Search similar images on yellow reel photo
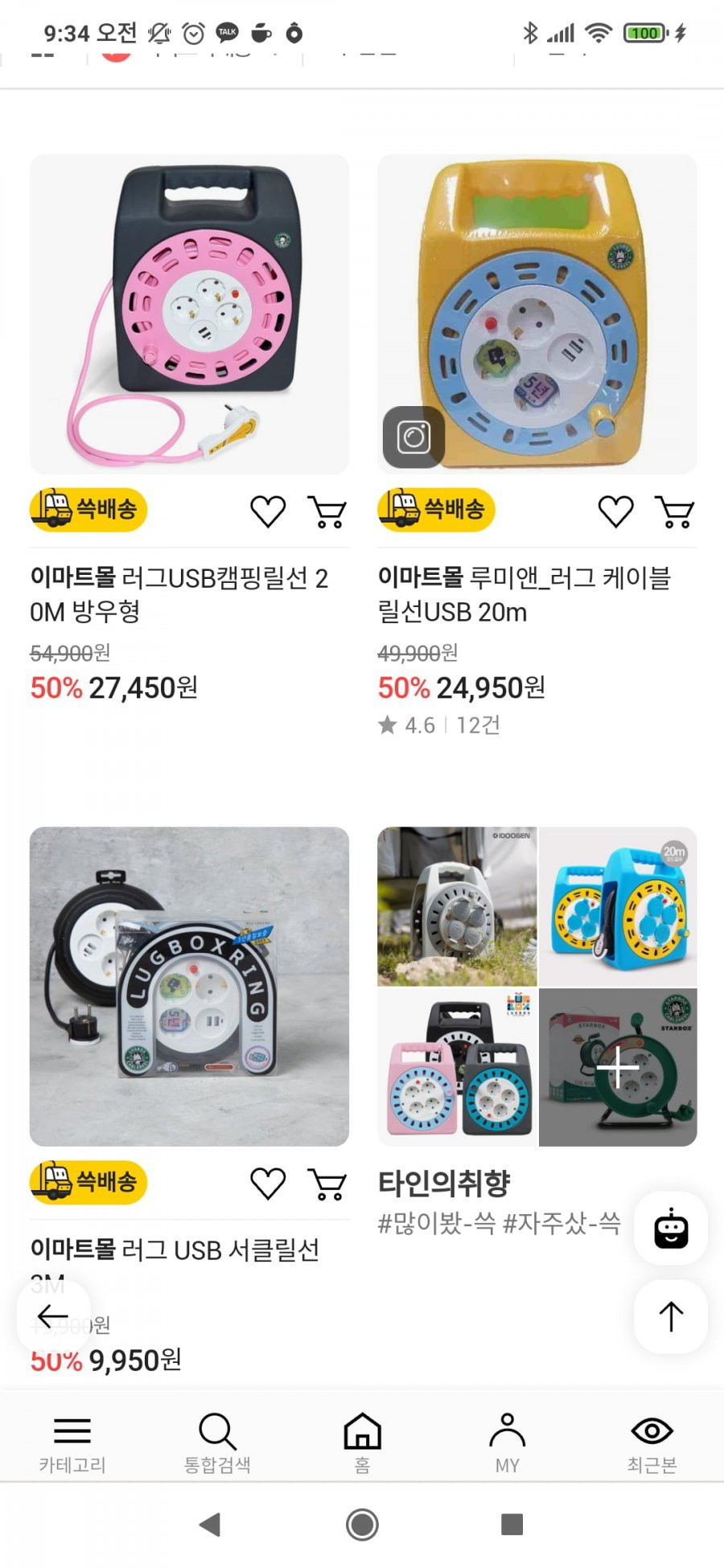724x1568 pixels. tap(413, 437)
